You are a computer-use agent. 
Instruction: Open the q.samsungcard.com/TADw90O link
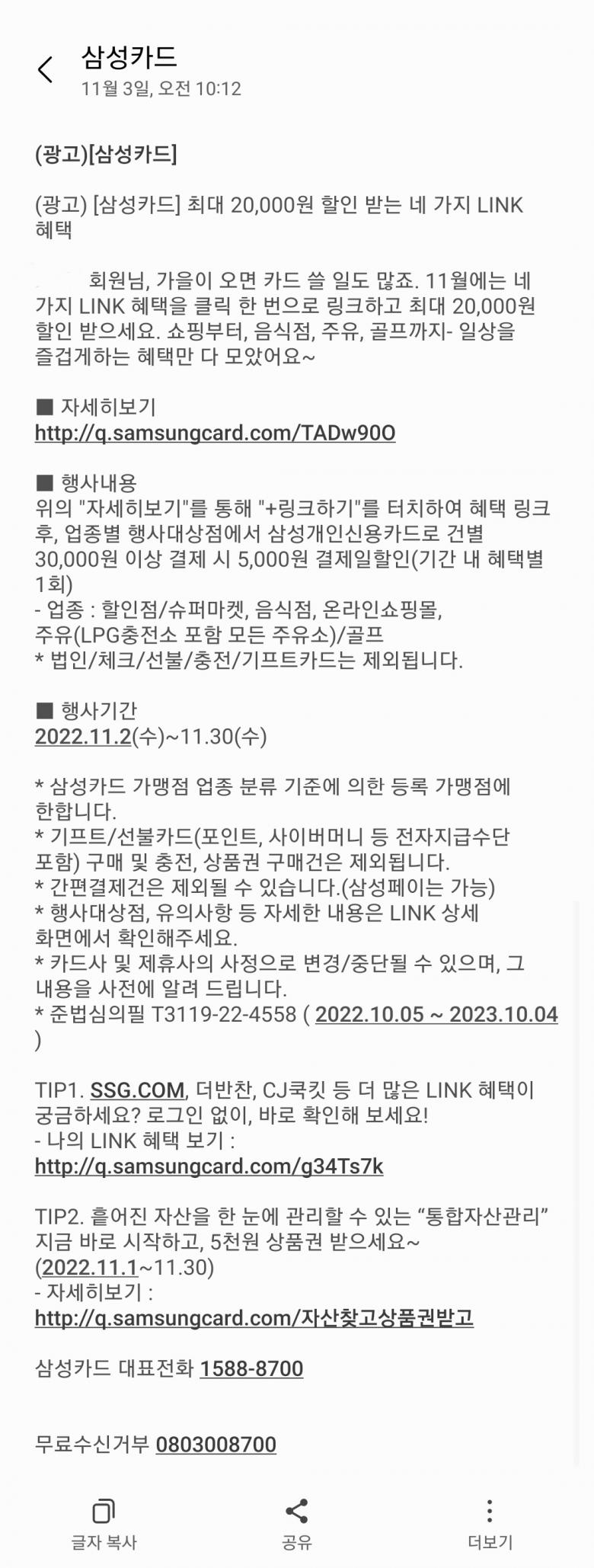coord(215,433)
